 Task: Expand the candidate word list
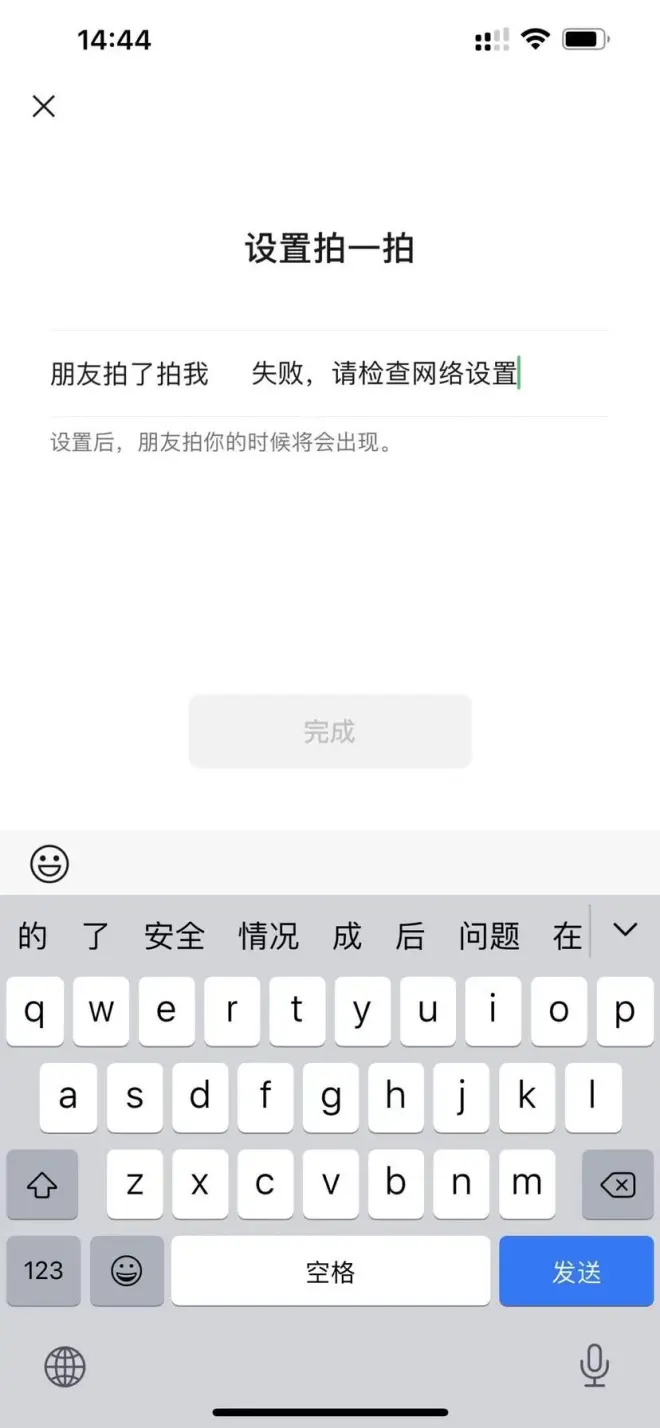click(625, 931)
